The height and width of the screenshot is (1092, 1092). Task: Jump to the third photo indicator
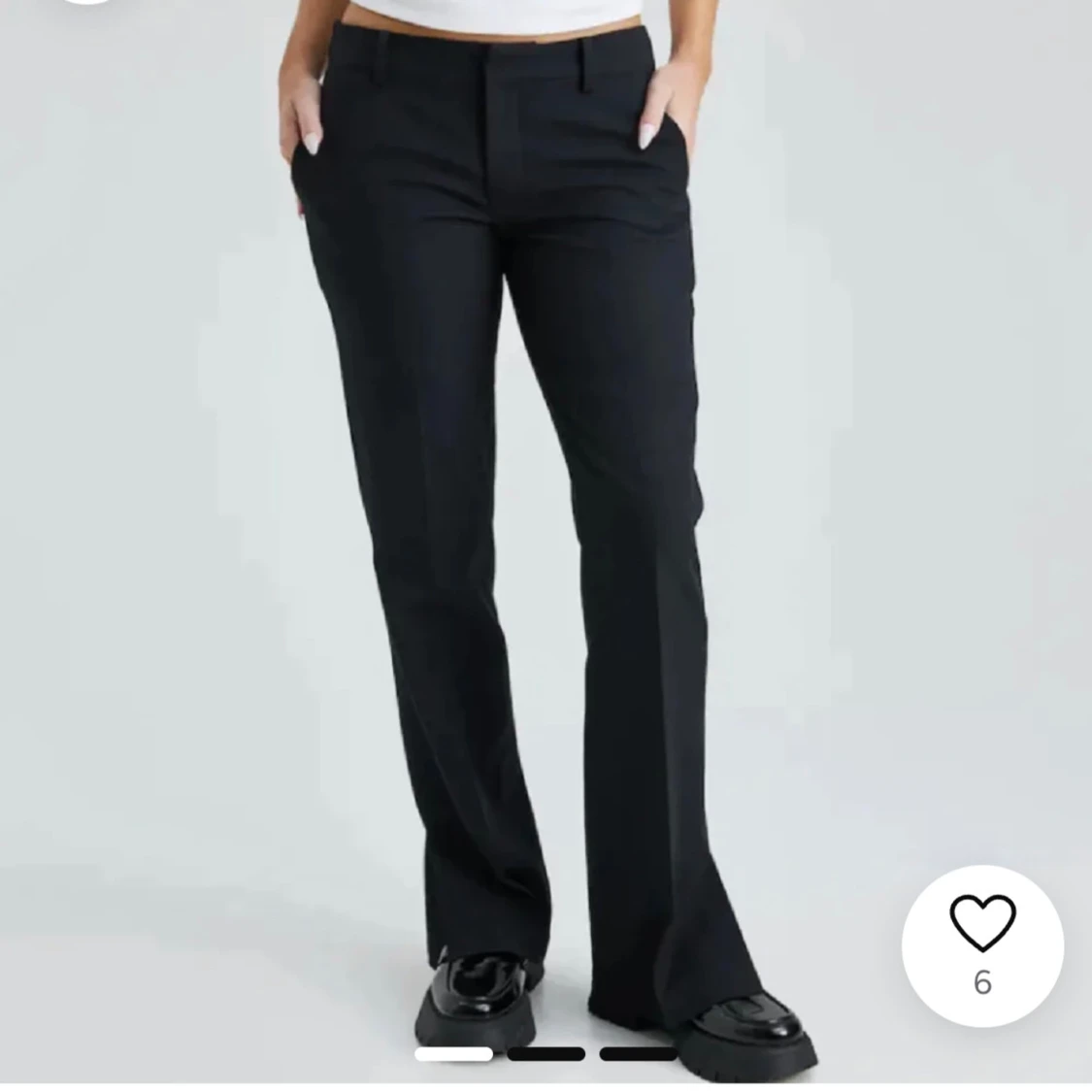pyautogui.click(x=637, y=1054)
